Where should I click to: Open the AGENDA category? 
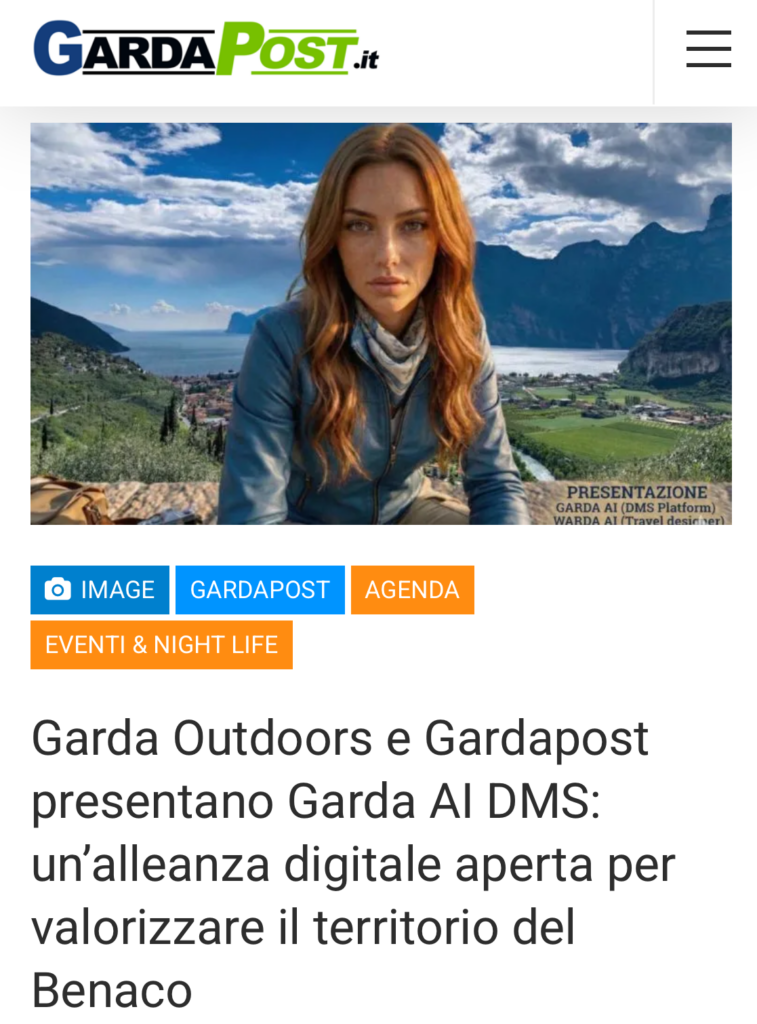412,590
